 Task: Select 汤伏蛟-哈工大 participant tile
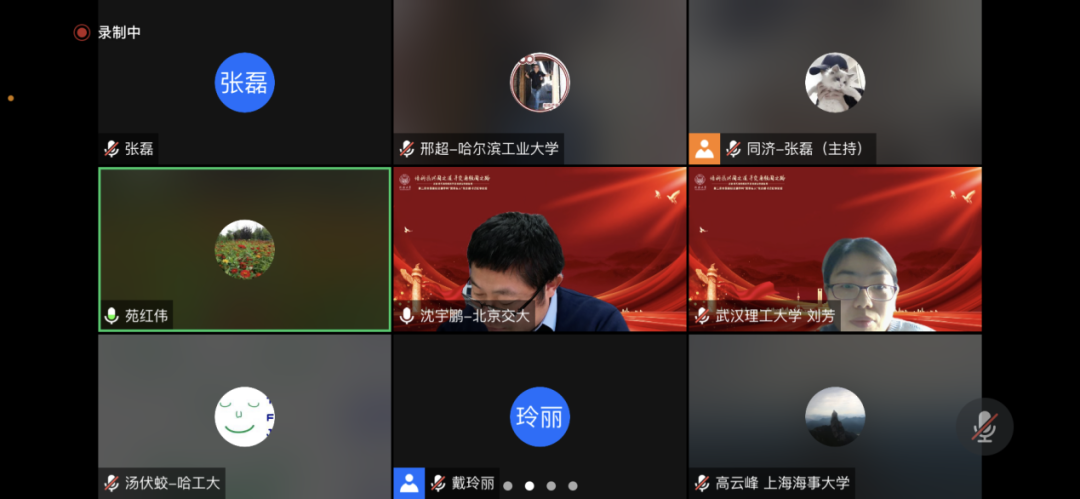pos(244,416)
